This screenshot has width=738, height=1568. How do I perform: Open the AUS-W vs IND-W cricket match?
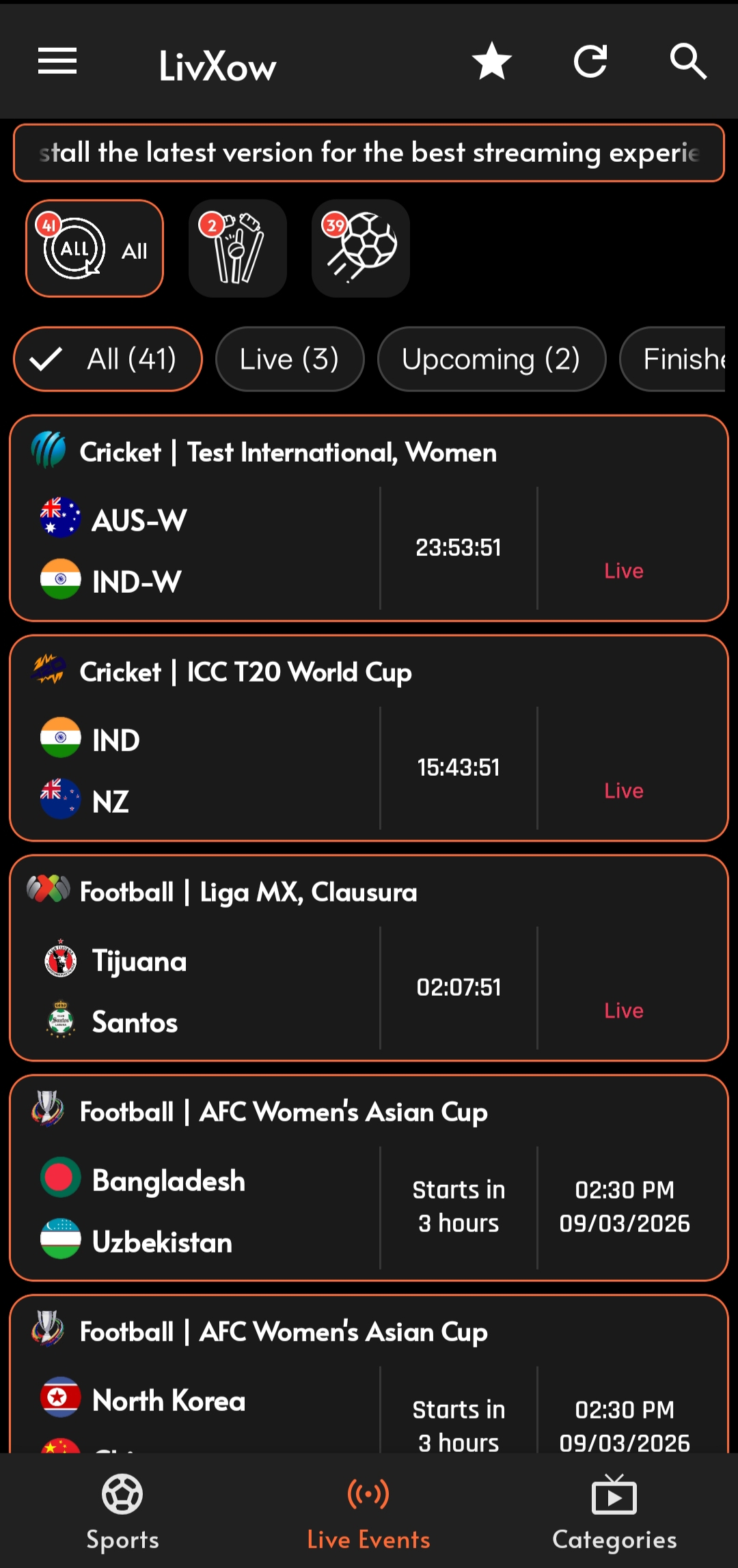coord(369,519)
